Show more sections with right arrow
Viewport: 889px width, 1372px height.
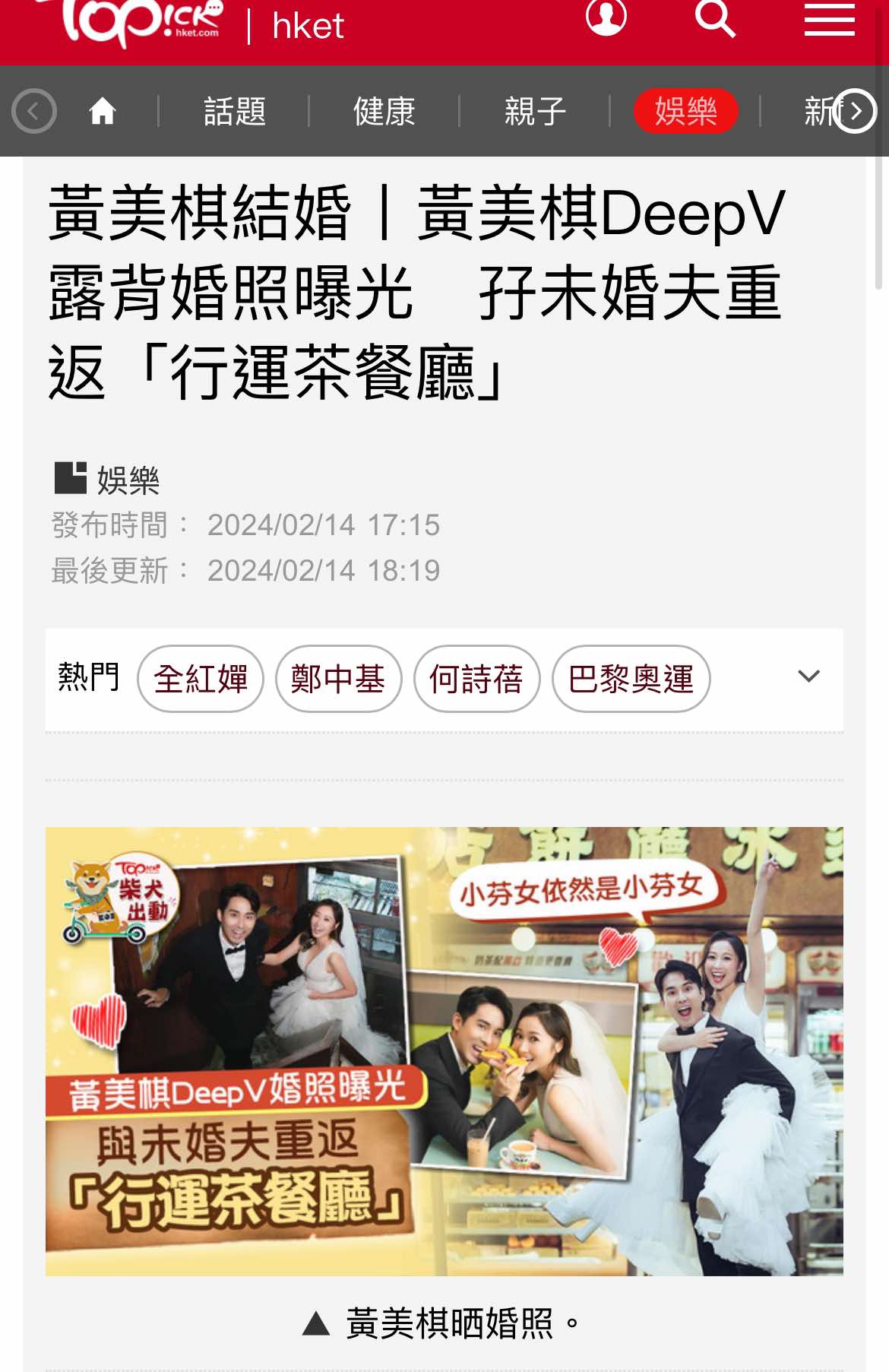855,112
